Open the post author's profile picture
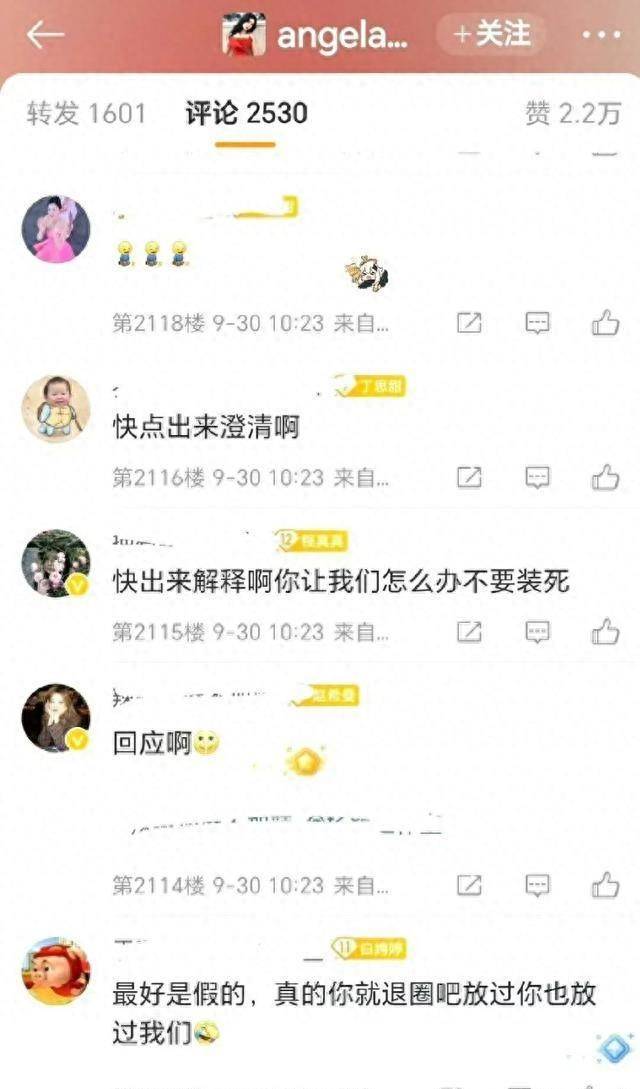Screen dimensions: 640x1089 [x=243, y=35]
